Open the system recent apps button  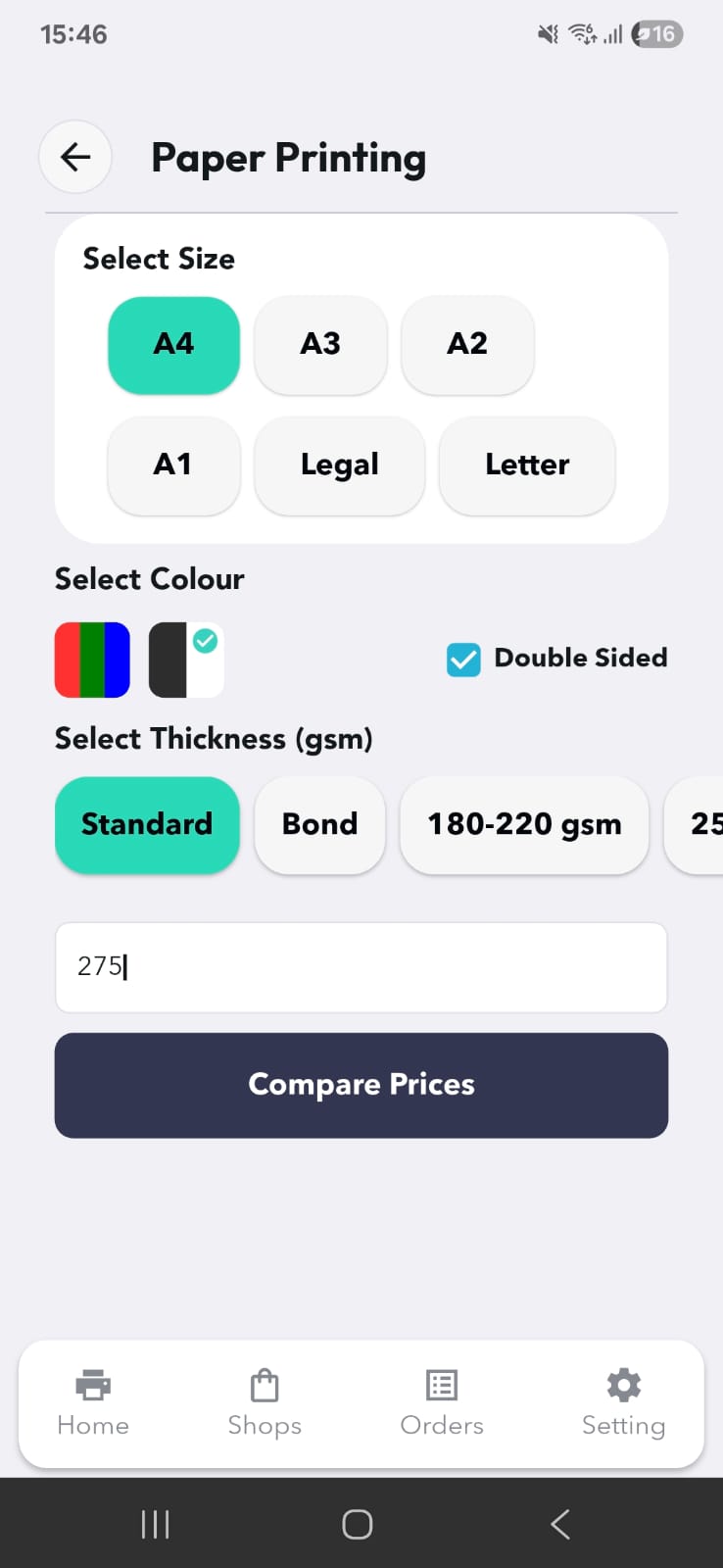(x=155, y=1524)
